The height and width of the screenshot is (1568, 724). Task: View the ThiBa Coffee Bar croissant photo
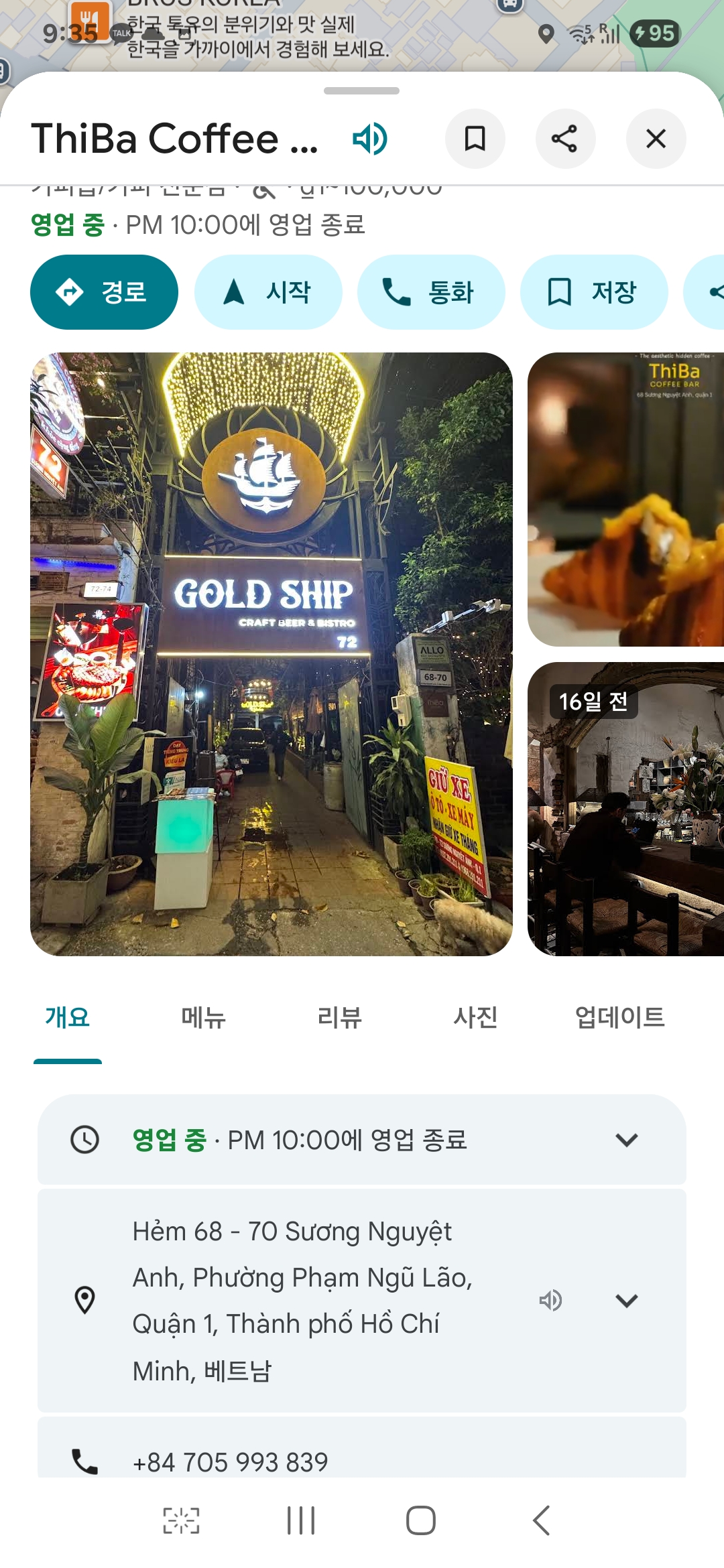tap(625, 500)
